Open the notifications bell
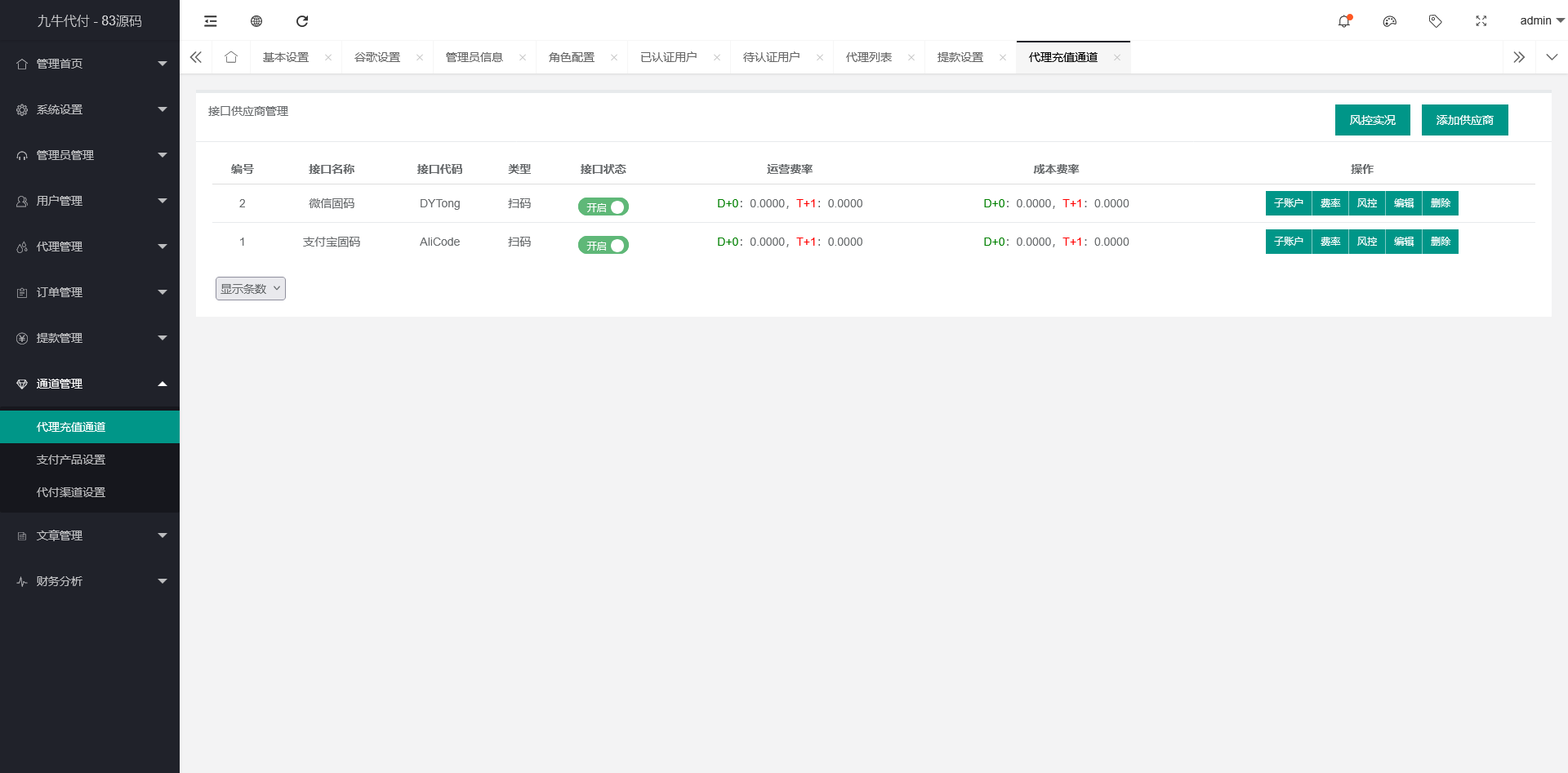The height and width of the screenshot is (773, 1568). tap(1343, 21)
